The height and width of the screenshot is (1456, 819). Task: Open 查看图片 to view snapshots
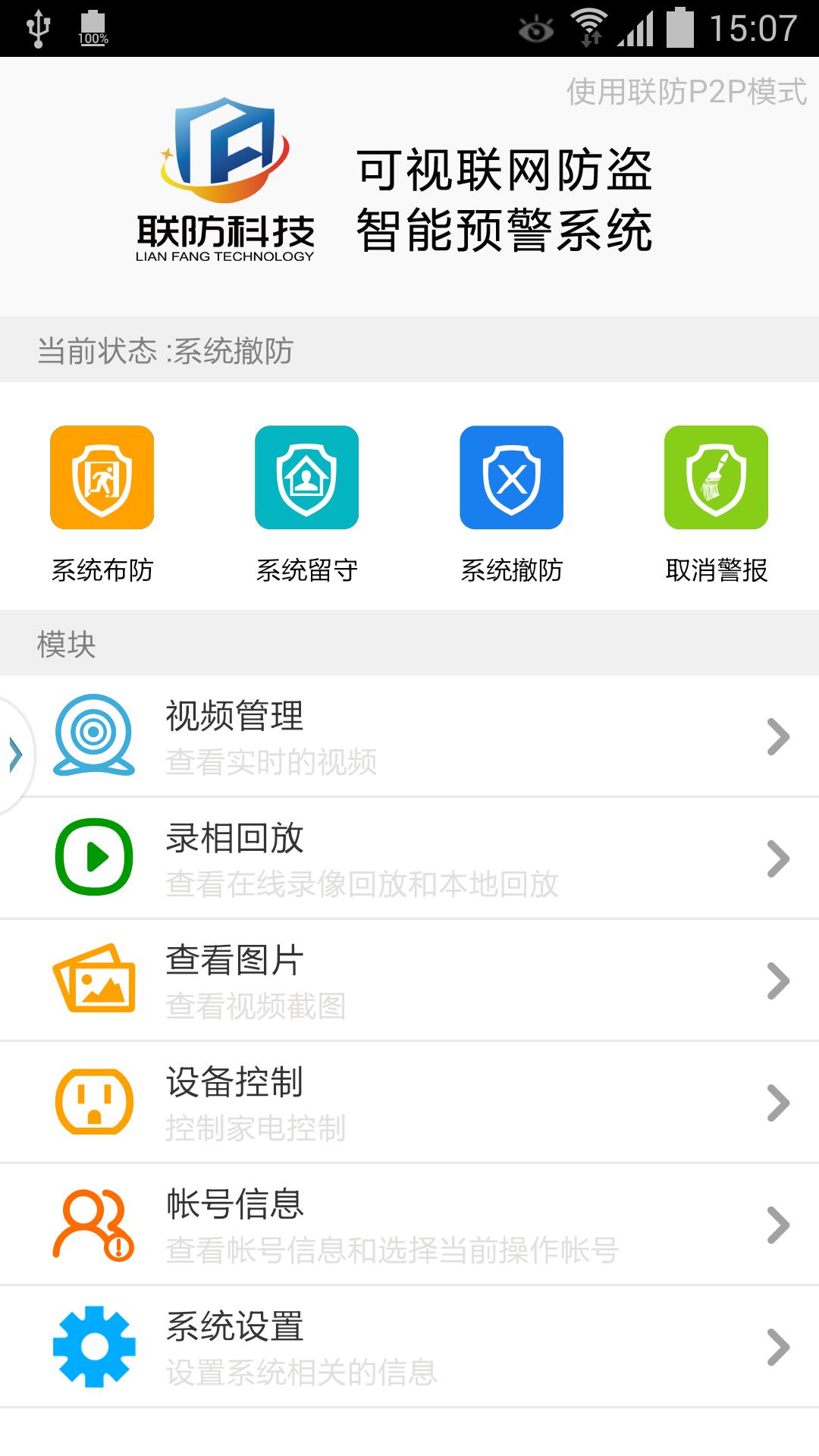409,981
